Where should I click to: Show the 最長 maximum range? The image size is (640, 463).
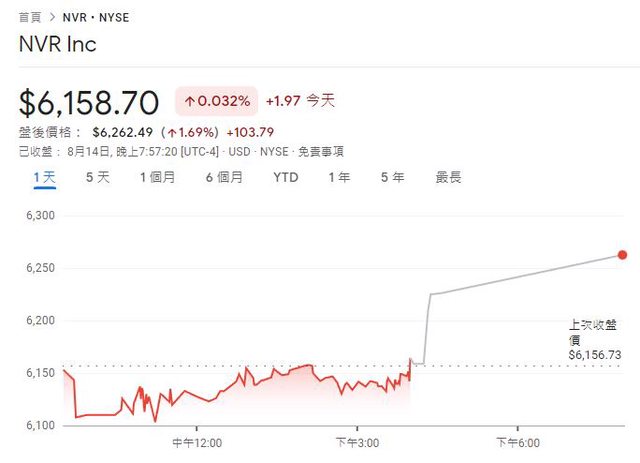point(448,177)
